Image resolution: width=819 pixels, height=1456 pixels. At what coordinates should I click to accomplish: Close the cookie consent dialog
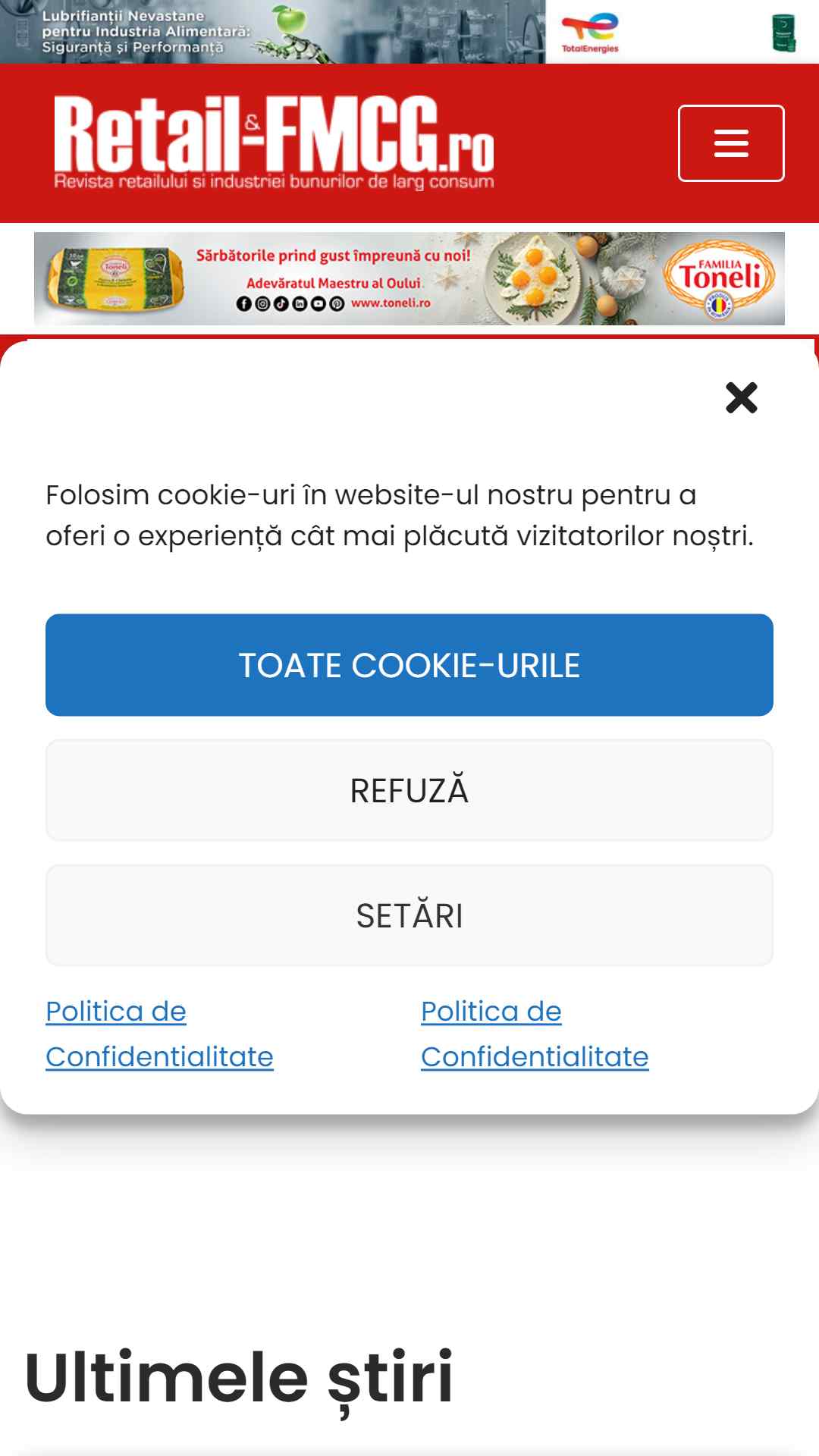742,397
